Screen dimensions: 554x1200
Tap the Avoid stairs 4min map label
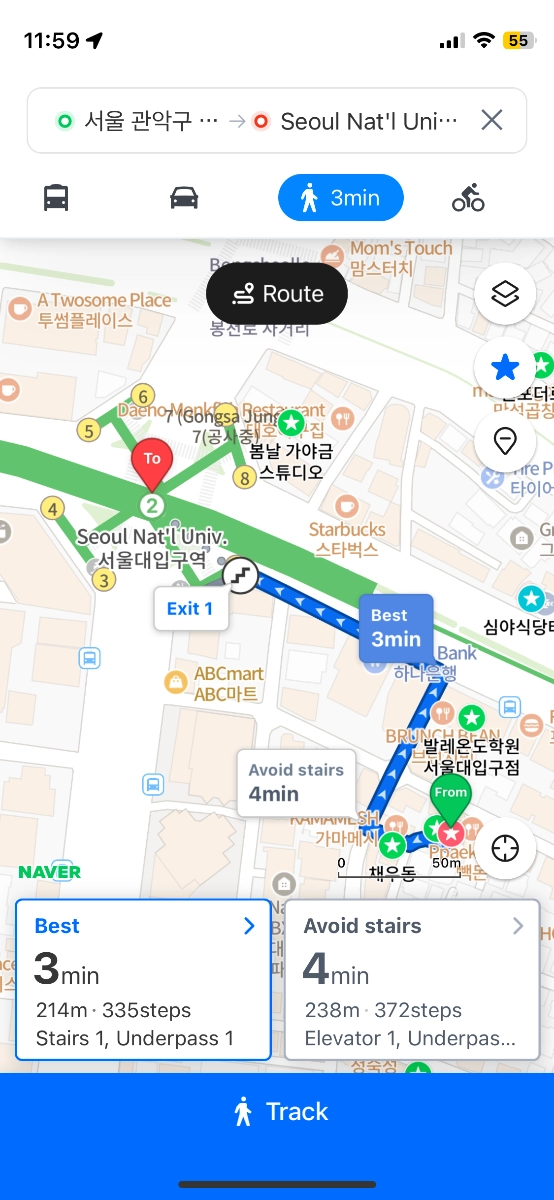(x=296, y=782)
